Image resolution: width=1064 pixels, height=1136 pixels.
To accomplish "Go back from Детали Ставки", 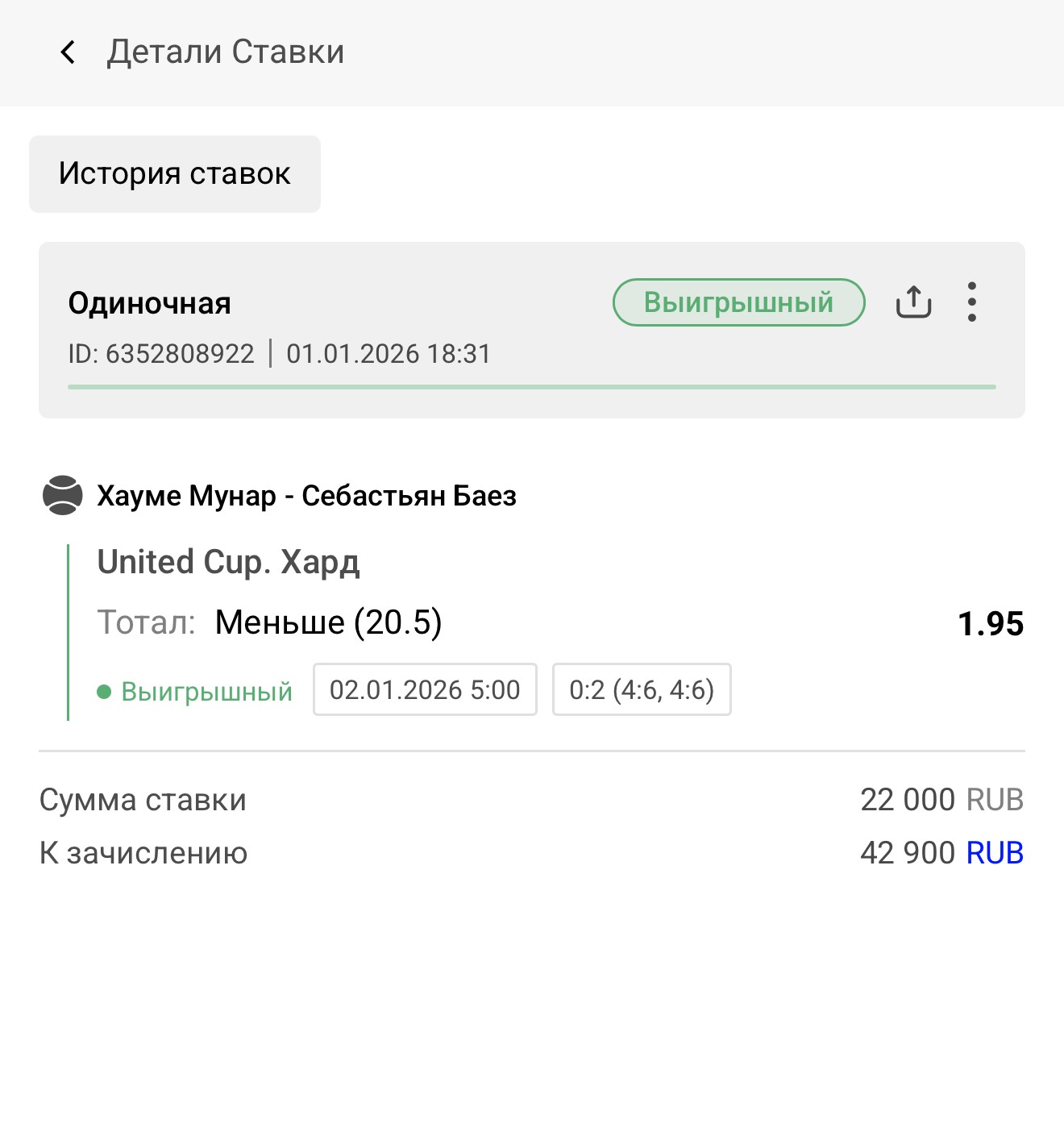I will tap(69, 52).
